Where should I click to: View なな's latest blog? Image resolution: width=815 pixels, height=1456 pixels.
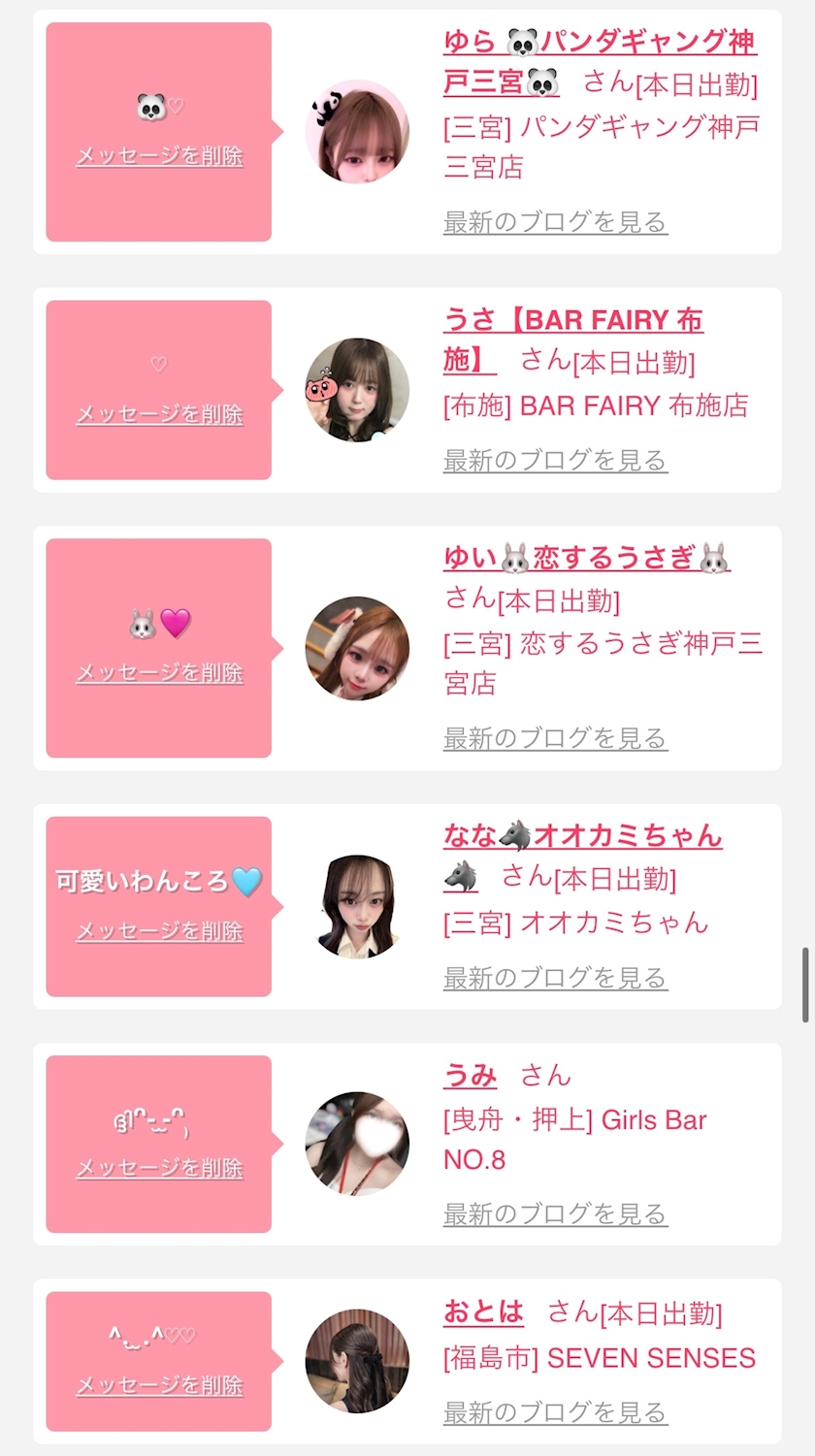tap(555, 978)
